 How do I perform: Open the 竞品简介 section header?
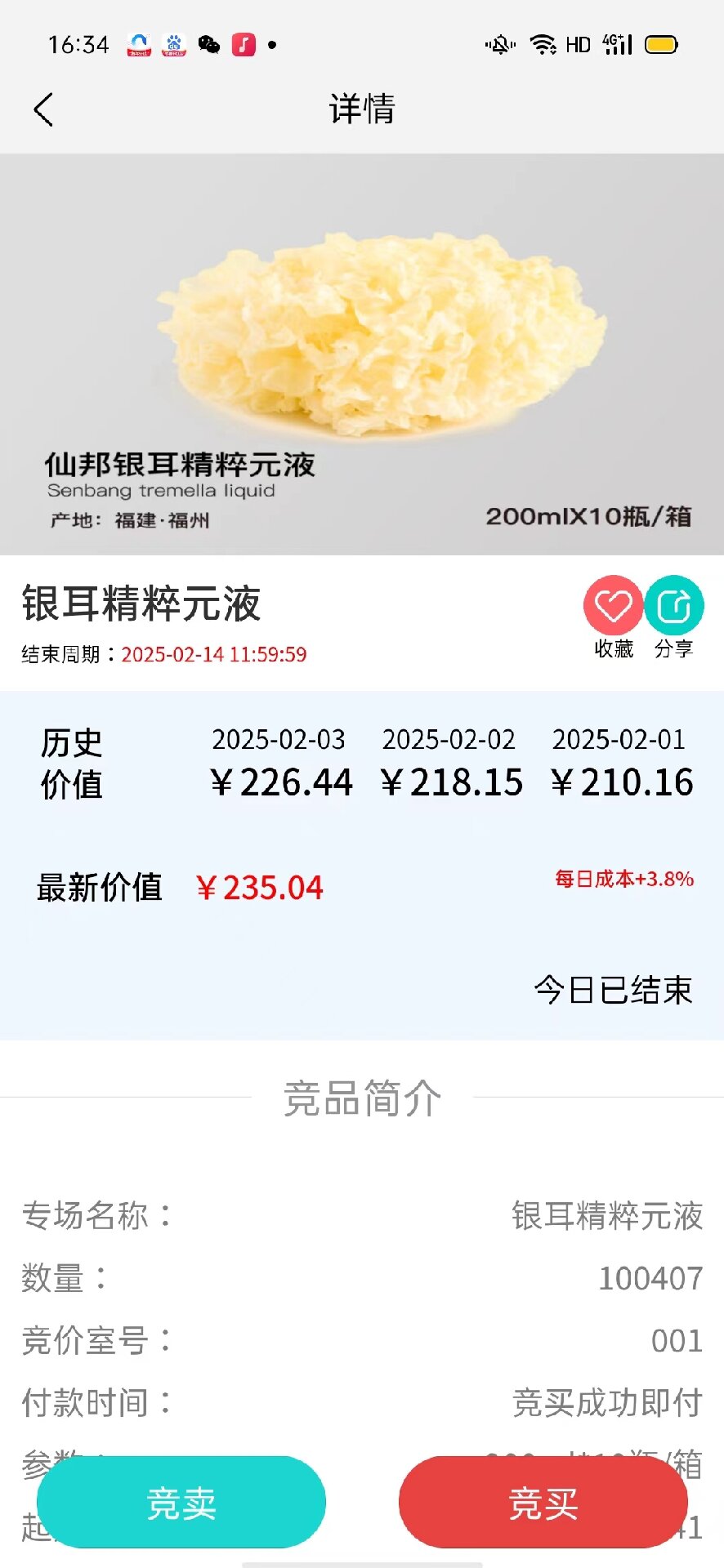(x=362, y=1098)
